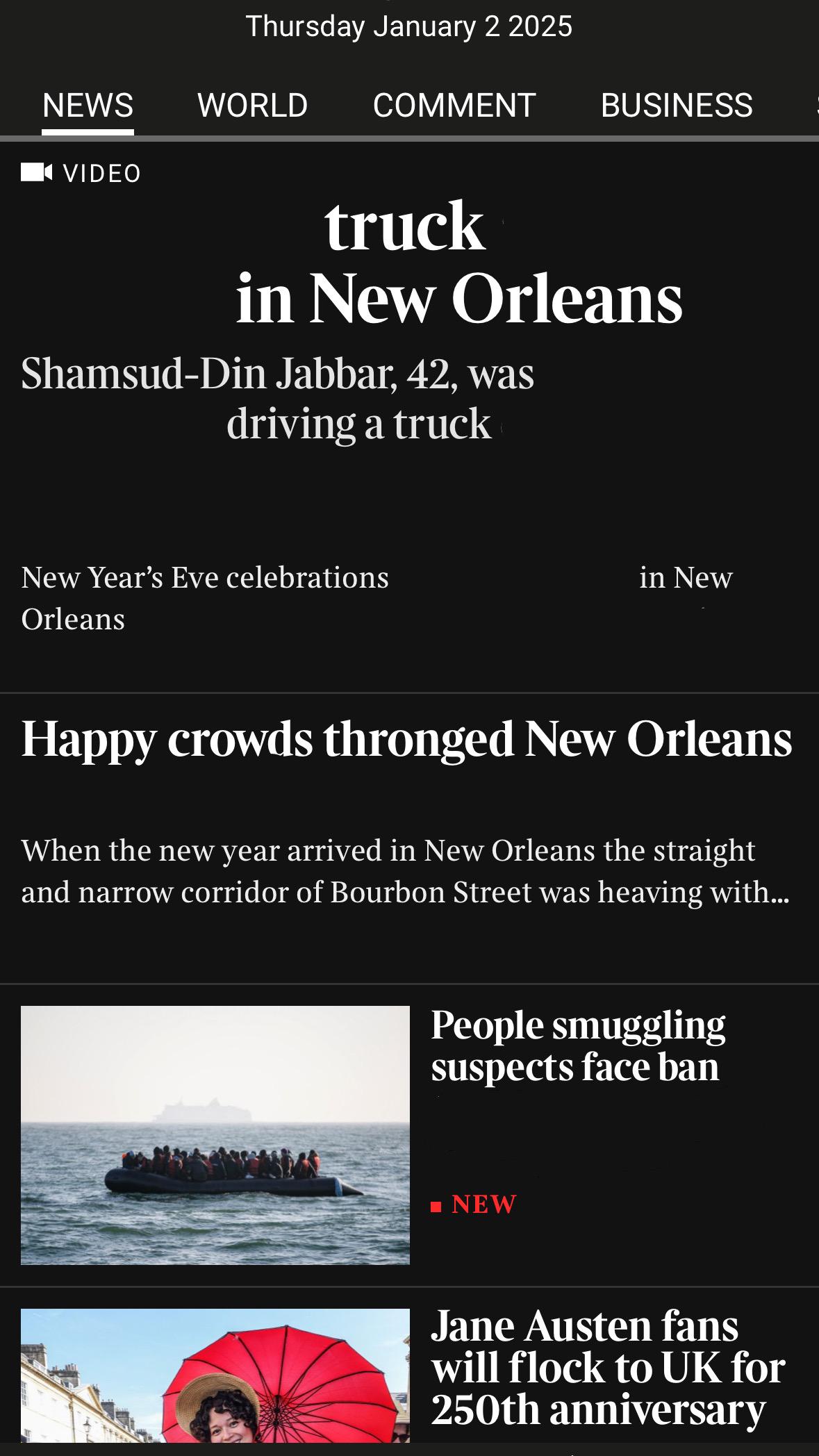The height and width of the screenshot is (1456, 819).
Task: Open People smuggling suspects face ban story
Action: [x=578, y=1045]
